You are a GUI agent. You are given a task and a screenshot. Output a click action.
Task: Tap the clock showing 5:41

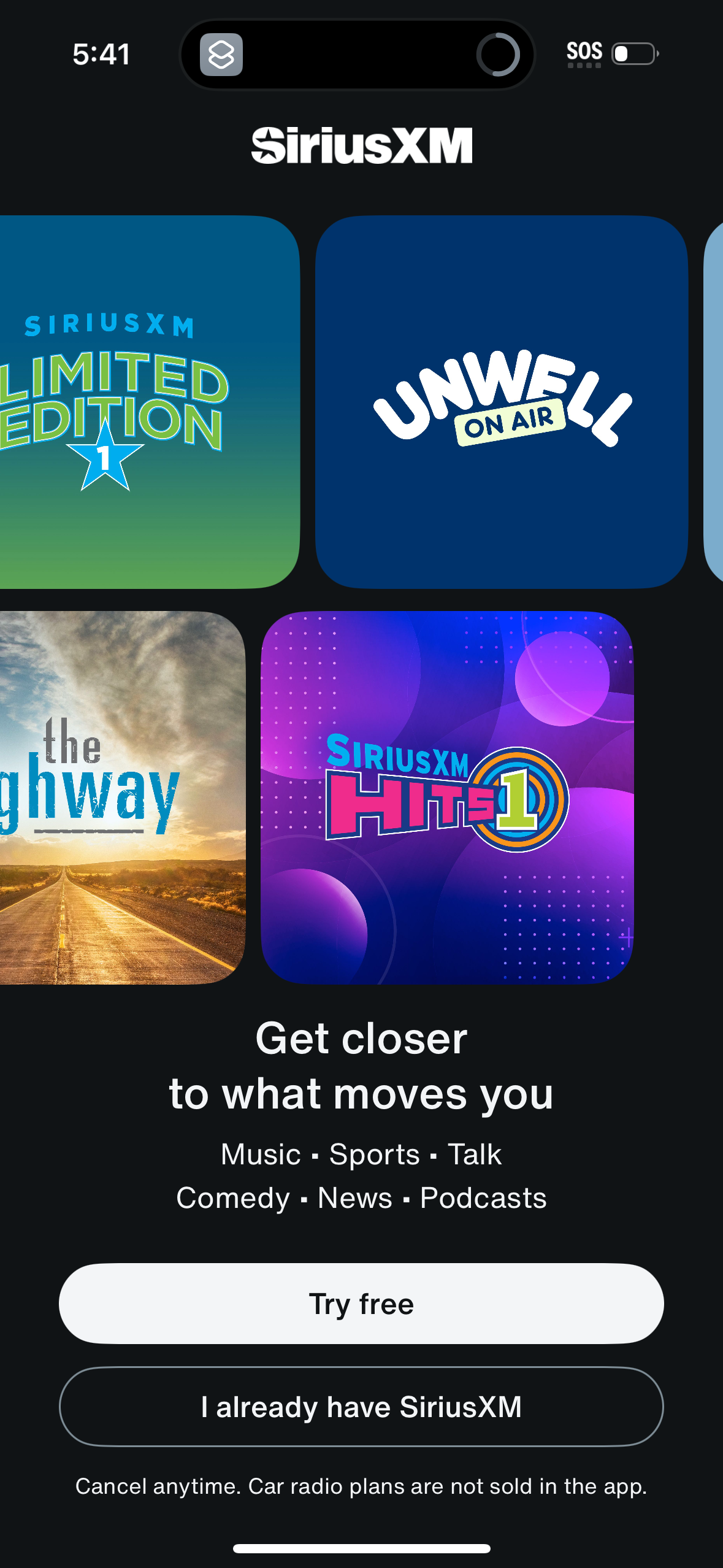pos(102,55)
